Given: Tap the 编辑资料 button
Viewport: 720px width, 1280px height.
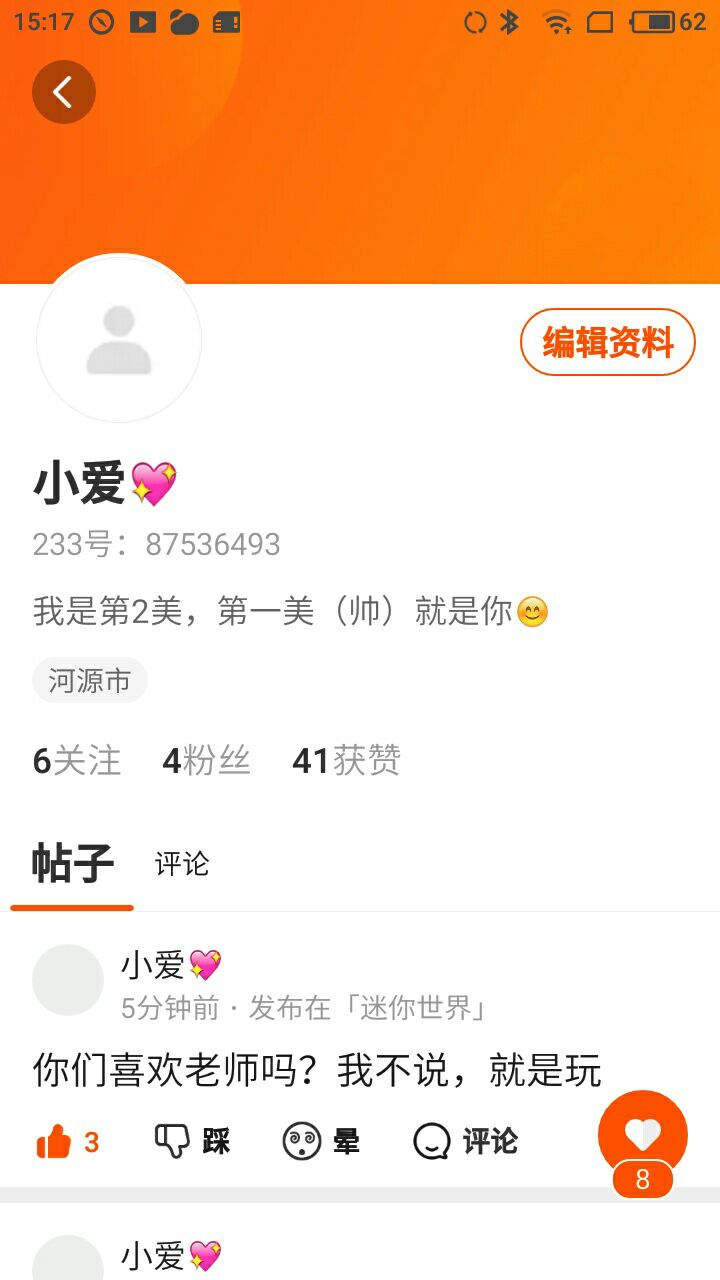Looking at the screenshot, I should click(x=607, y=342).
